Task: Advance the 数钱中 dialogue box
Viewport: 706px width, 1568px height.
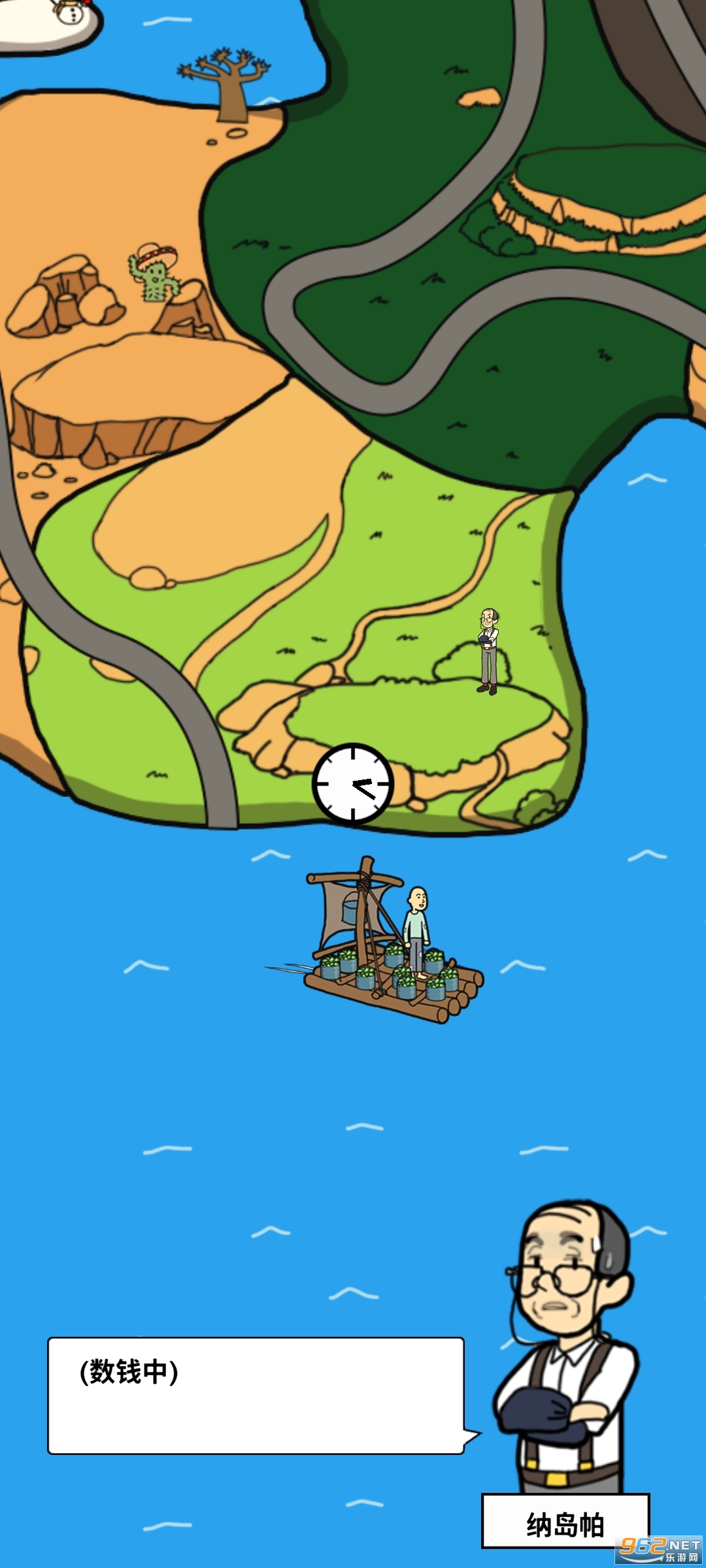Action: pos(256,1395)
